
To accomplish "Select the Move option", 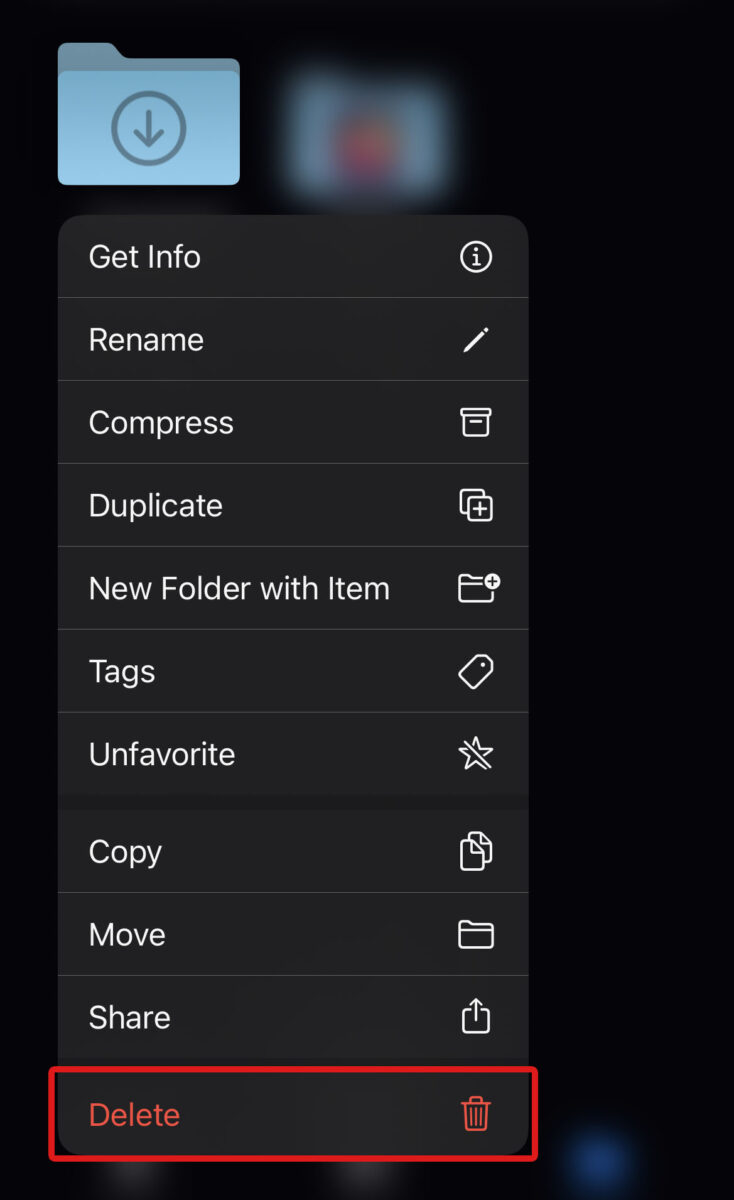I will click(x=292, y=935).
